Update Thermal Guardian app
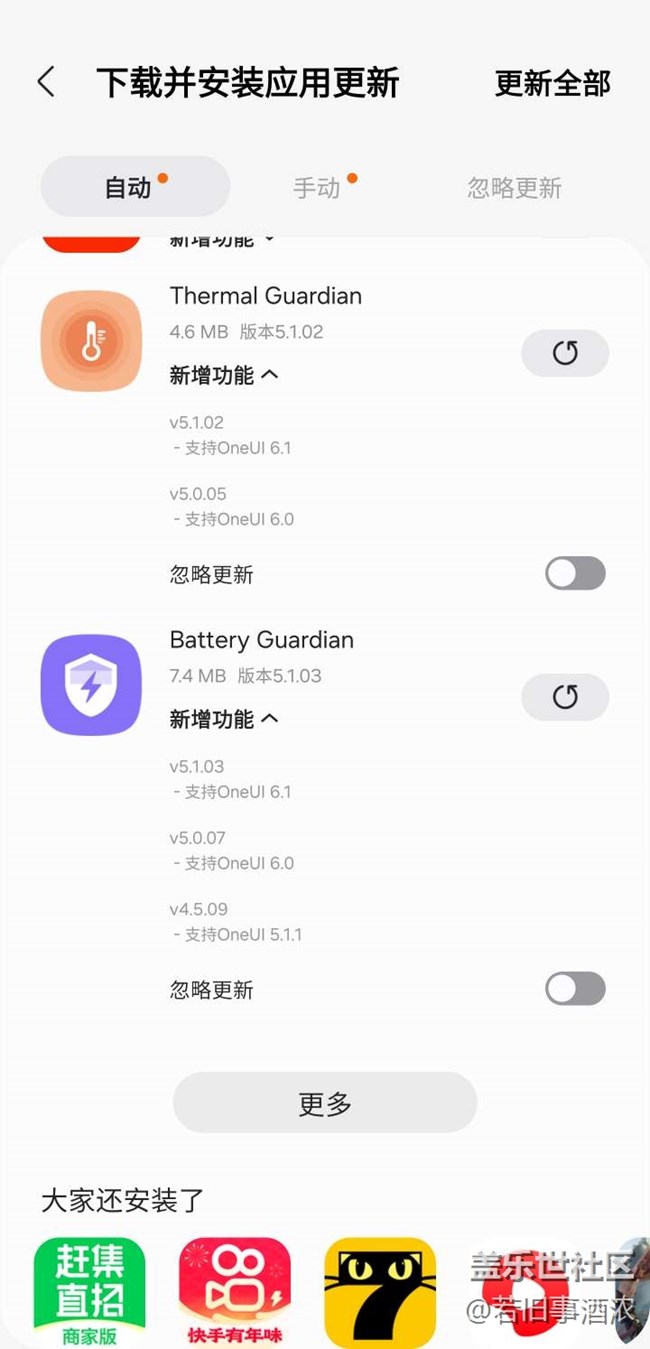The width and height of the screenshot is (650, 1349). [x=565, y=353]
